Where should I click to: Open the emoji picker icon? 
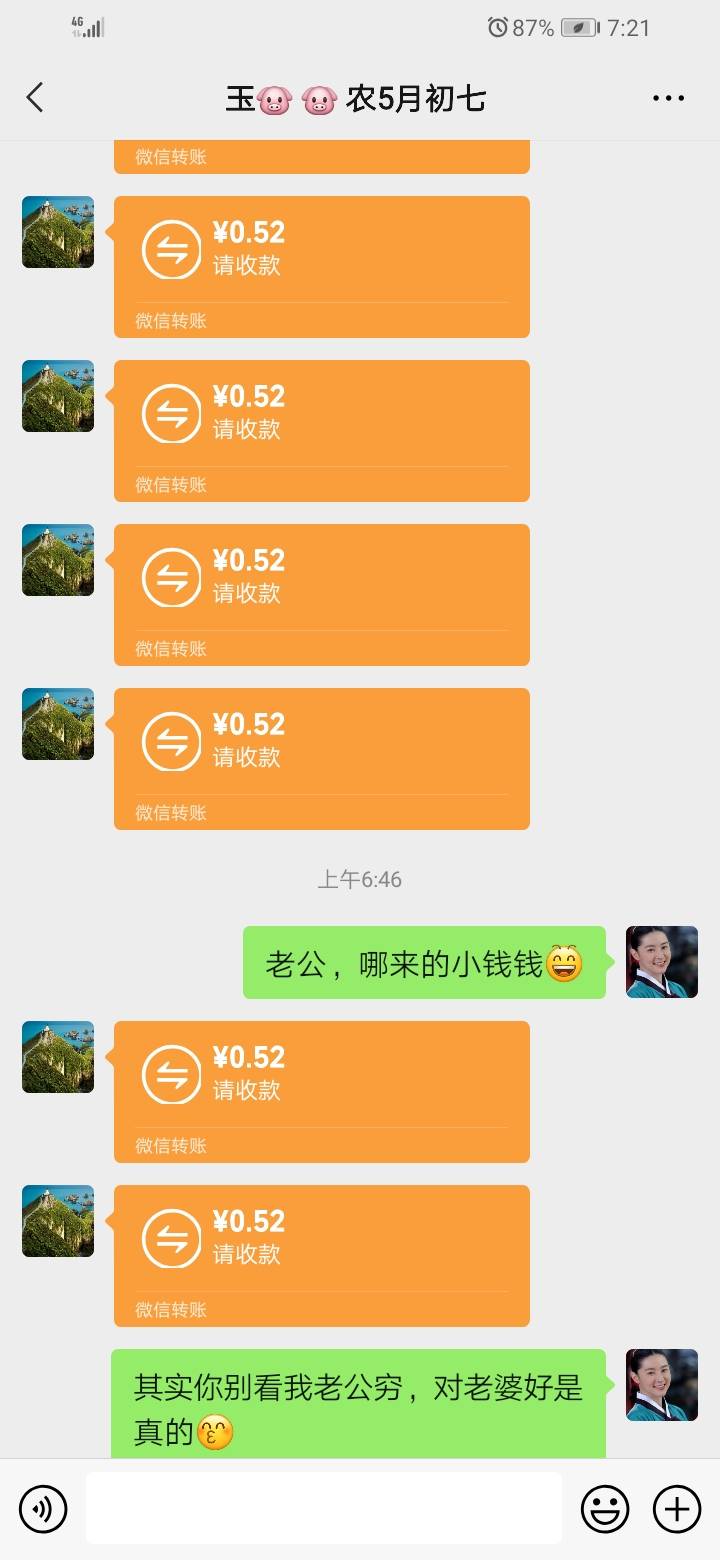tap(606, 1508)
